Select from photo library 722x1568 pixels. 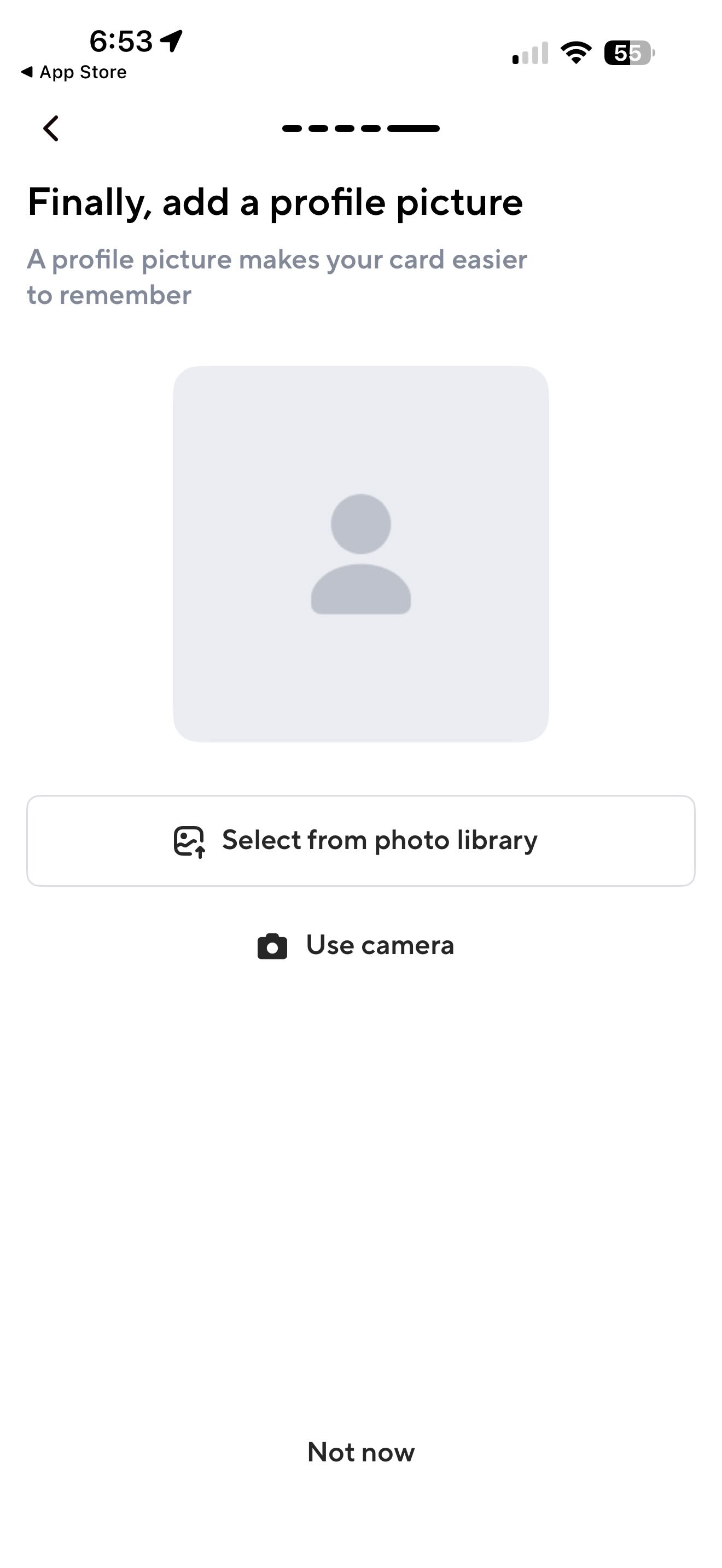(x=360, y=841)
